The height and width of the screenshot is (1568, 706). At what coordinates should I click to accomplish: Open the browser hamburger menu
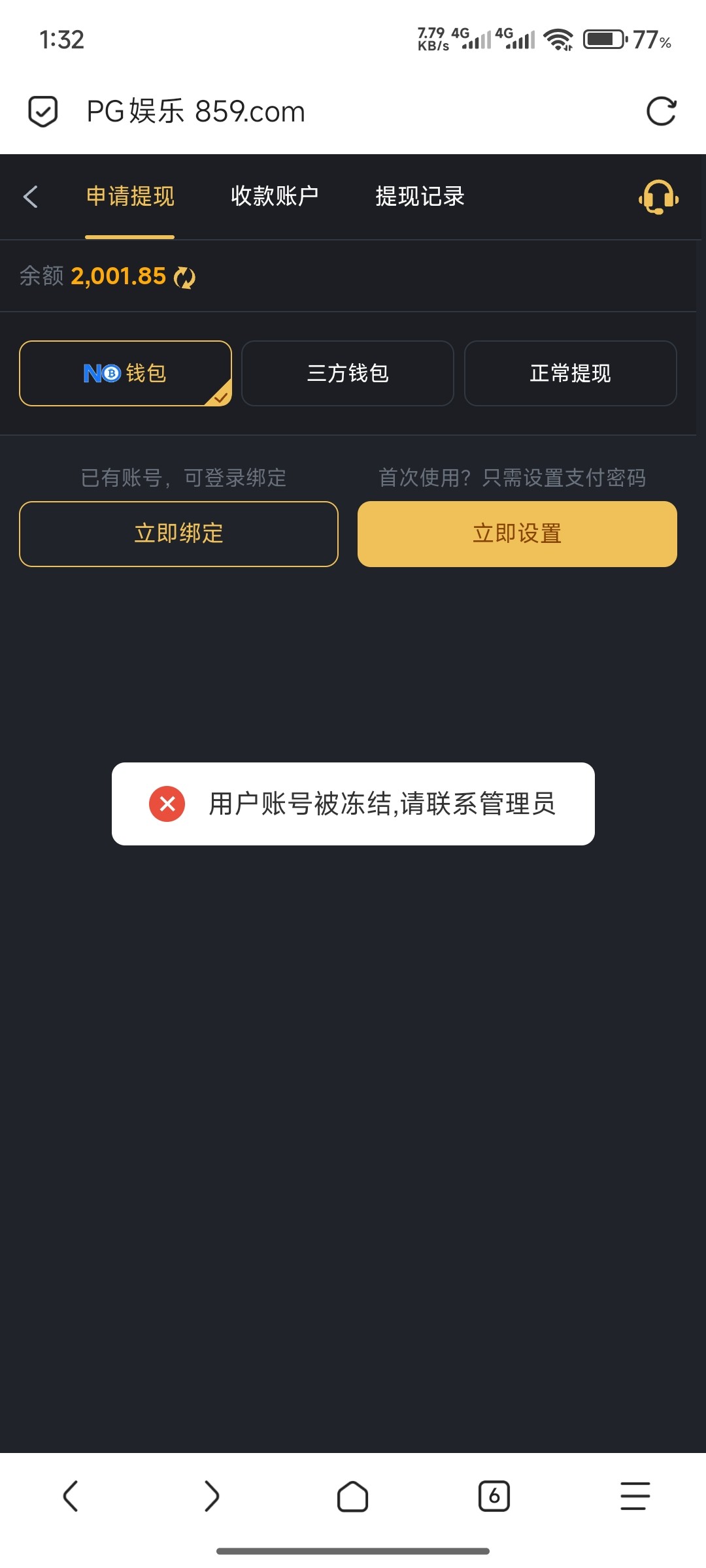pos(635,1495)
